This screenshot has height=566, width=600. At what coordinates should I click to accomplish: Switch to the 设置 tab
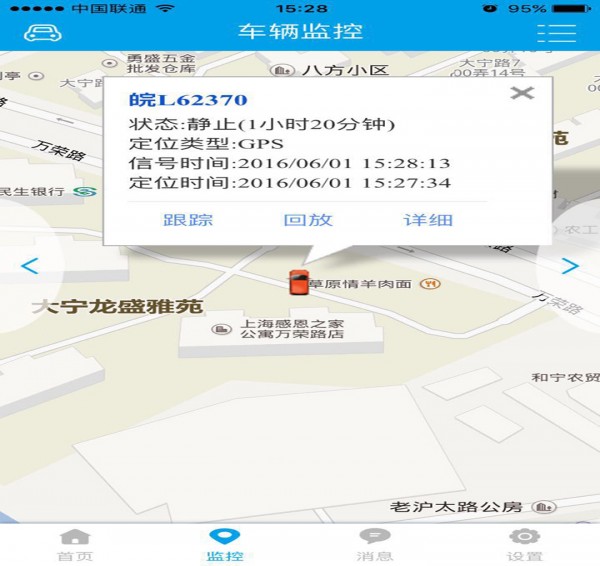[524, 545]
